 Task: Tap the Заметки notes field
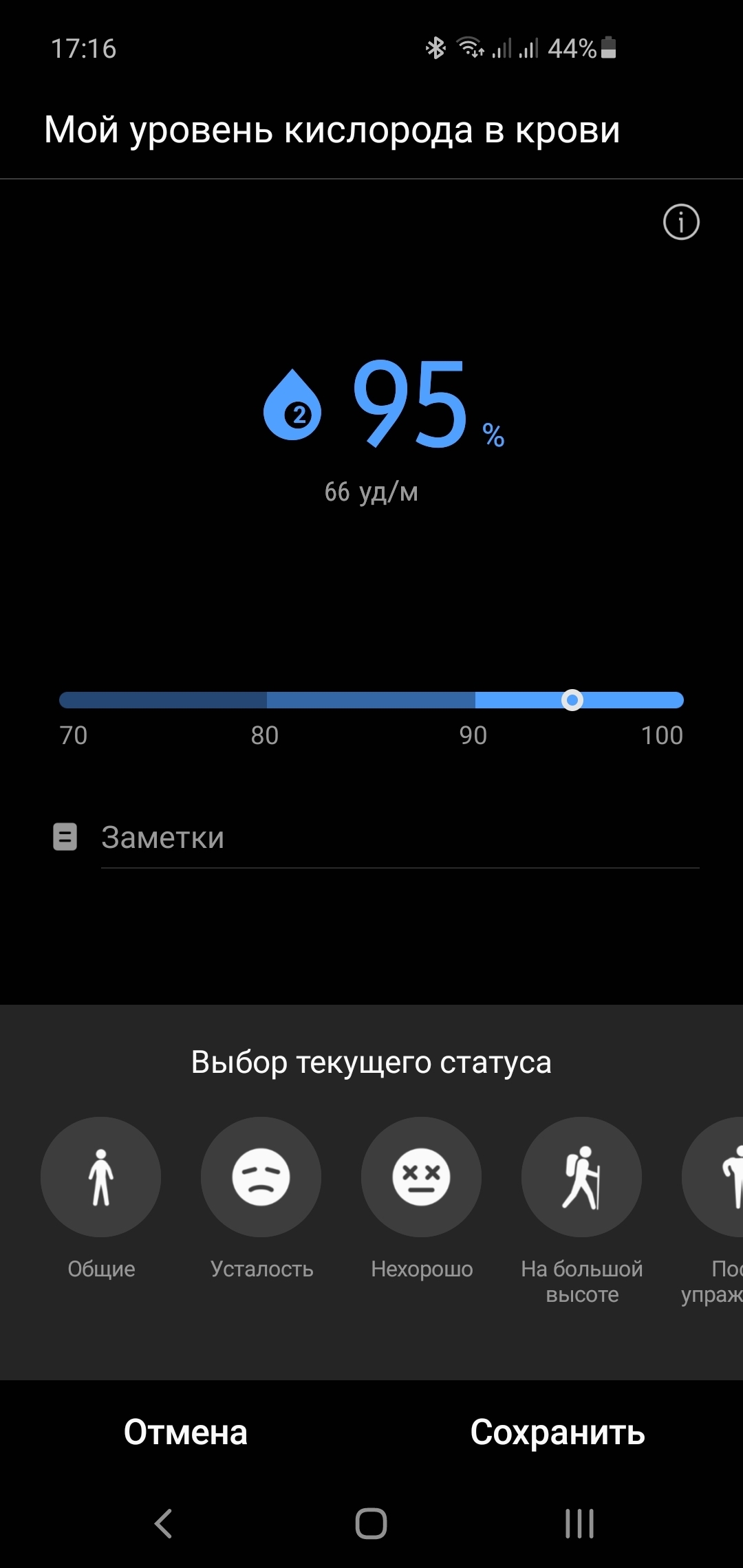pyautogui.click(x=399, y=838)
